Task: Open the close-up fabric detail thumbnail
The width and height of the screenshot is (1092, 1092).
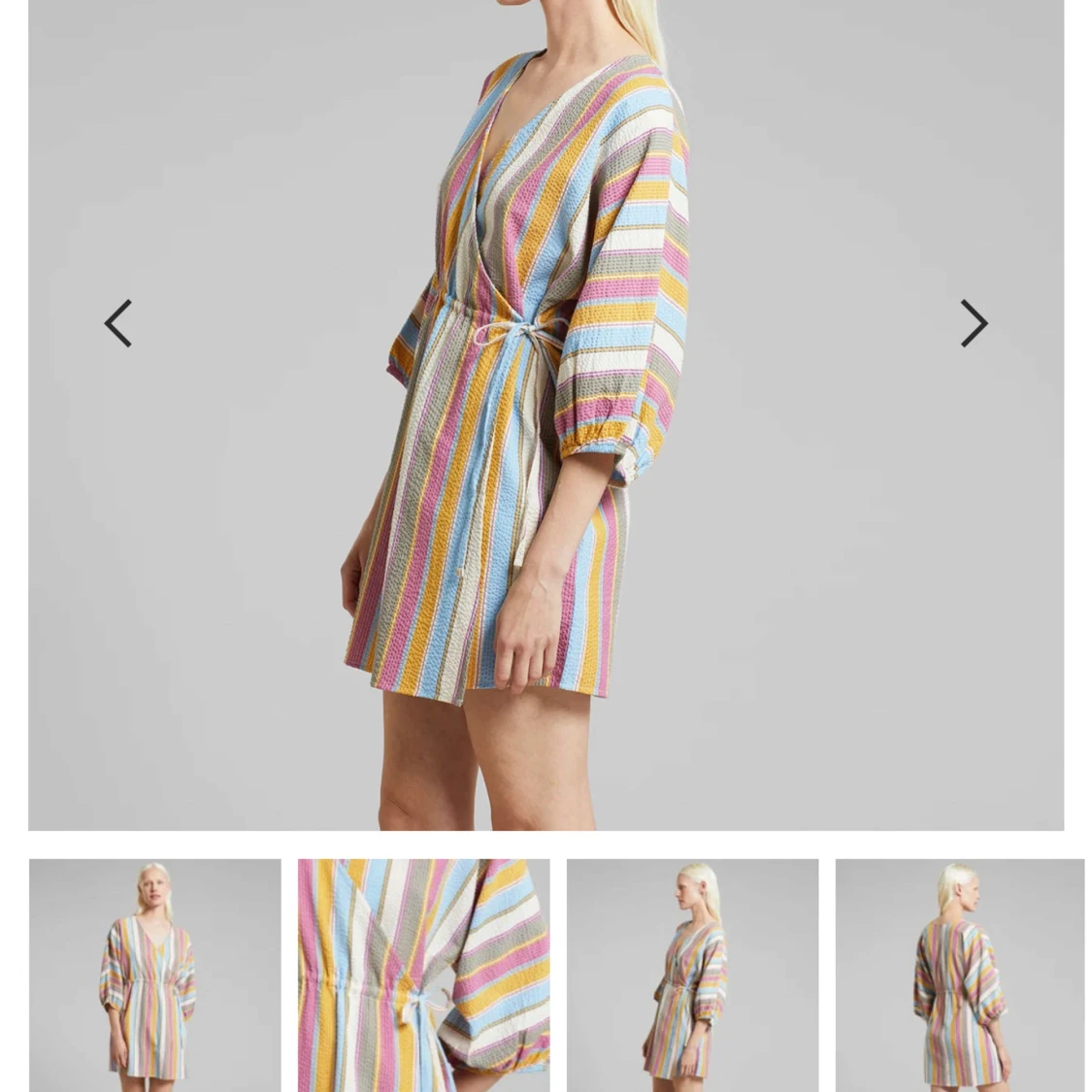Action: 423,975
